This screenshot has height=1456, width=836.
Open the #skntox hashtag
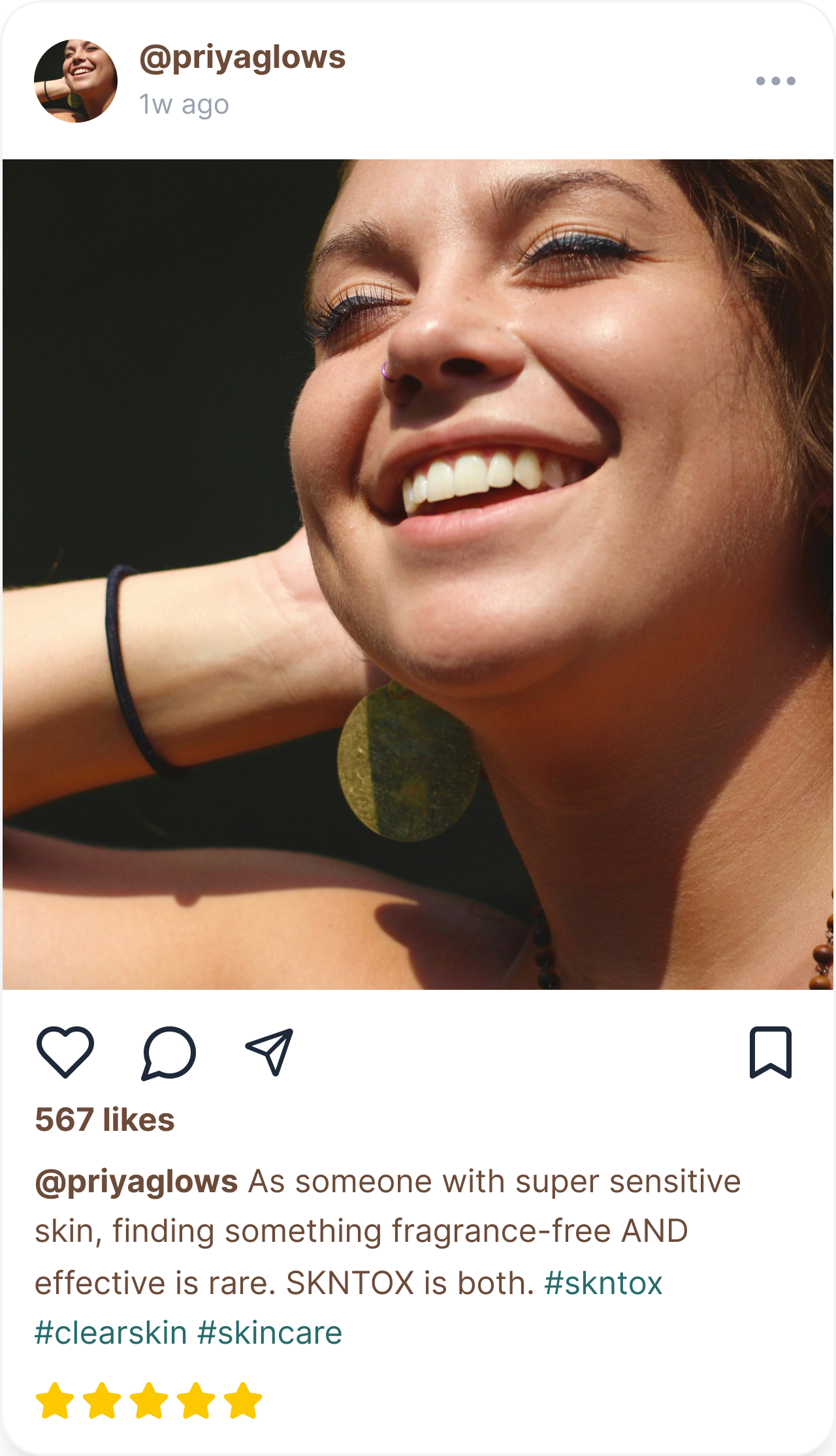click(603, 1283)
